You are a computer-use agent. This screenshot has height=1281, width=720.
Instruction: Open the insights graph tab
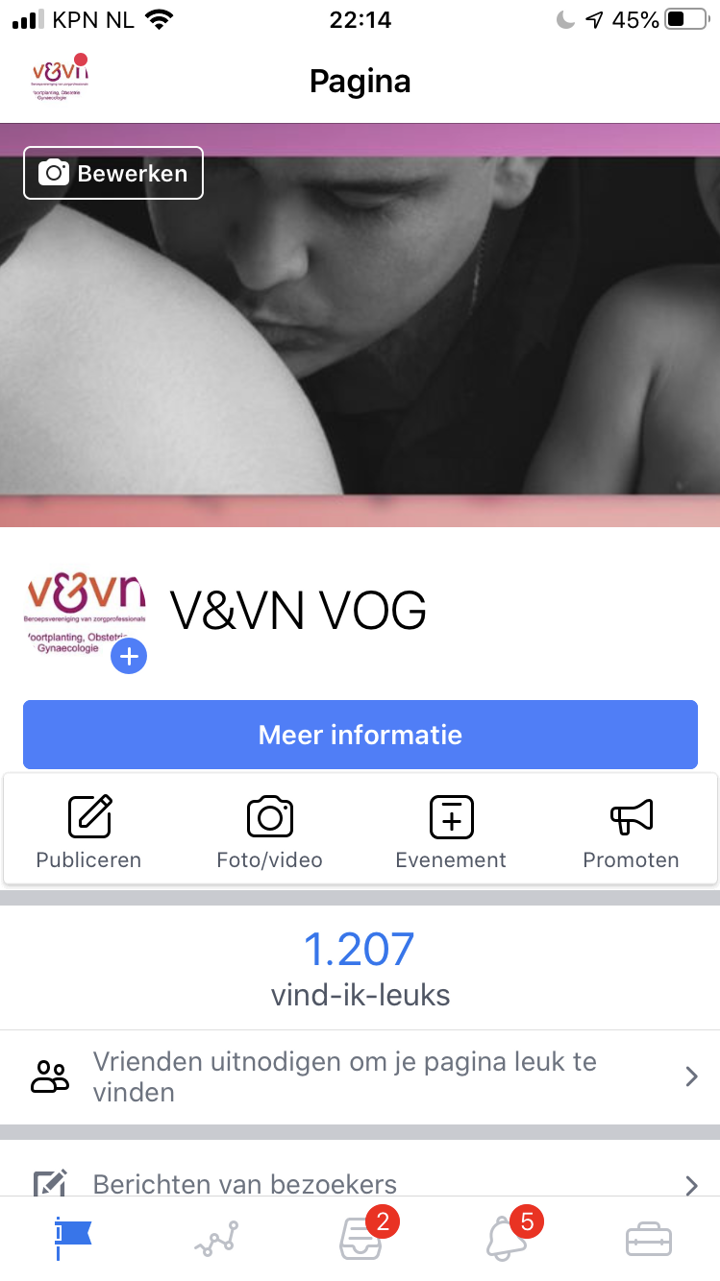[217, 1240]
